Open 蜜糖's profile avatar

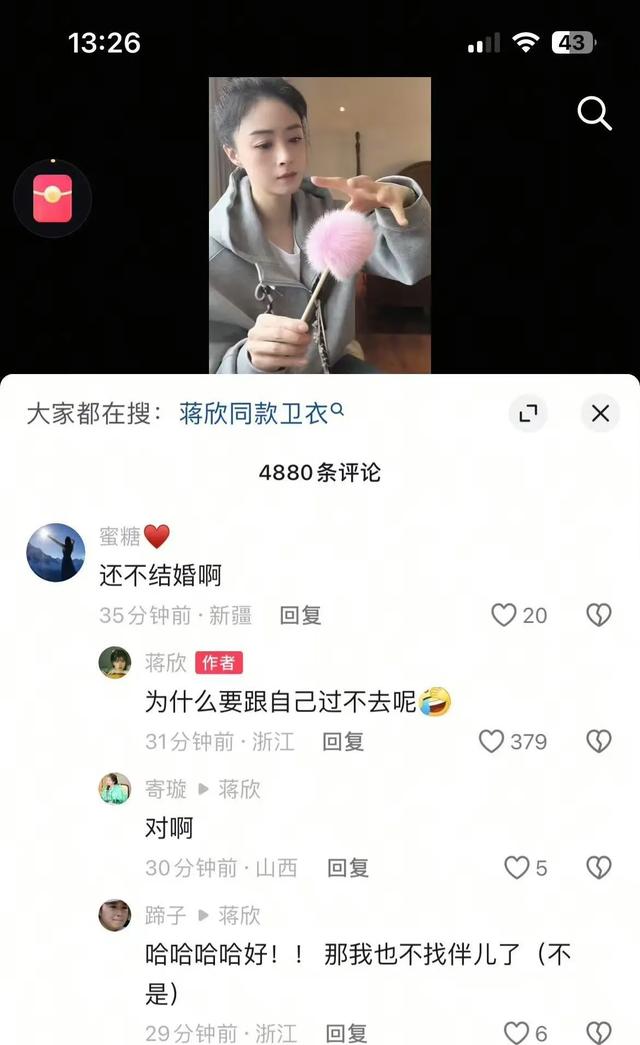coord(55,553)
